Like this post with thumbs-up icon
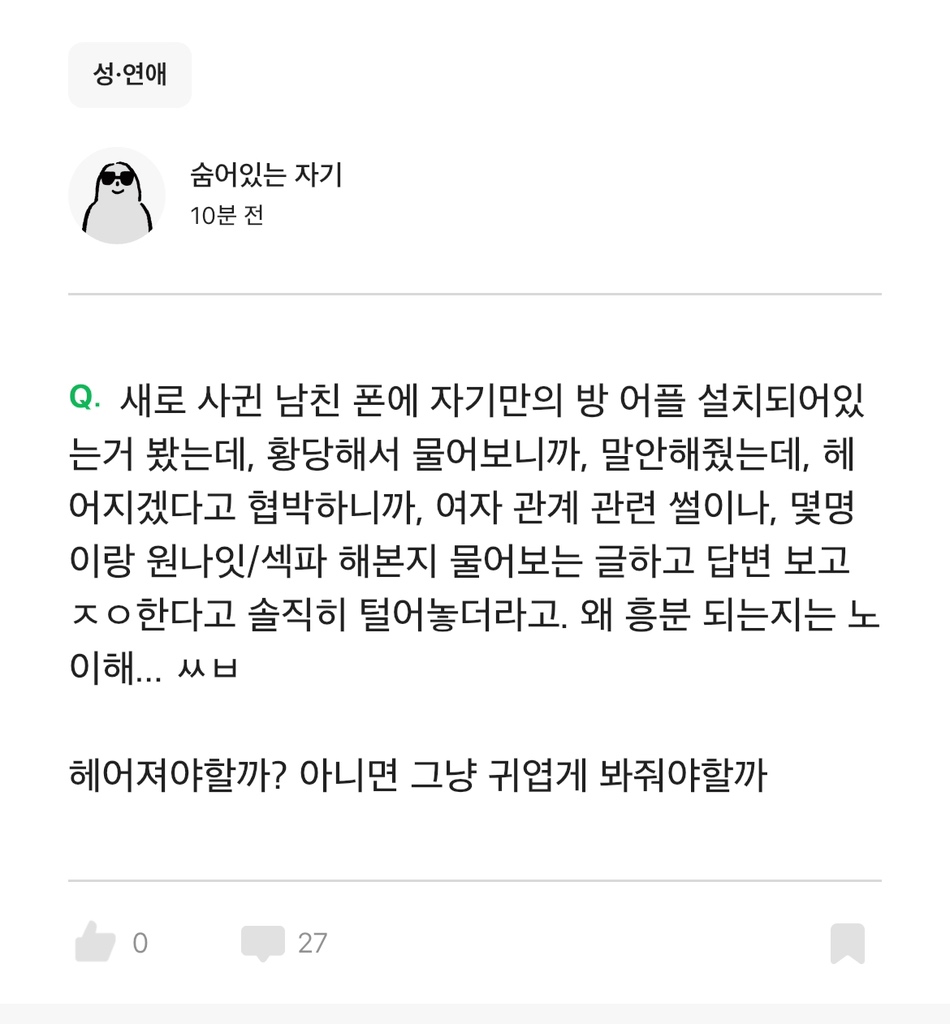The height and width of the screenshot is (1024, 950). coord(96,942)
